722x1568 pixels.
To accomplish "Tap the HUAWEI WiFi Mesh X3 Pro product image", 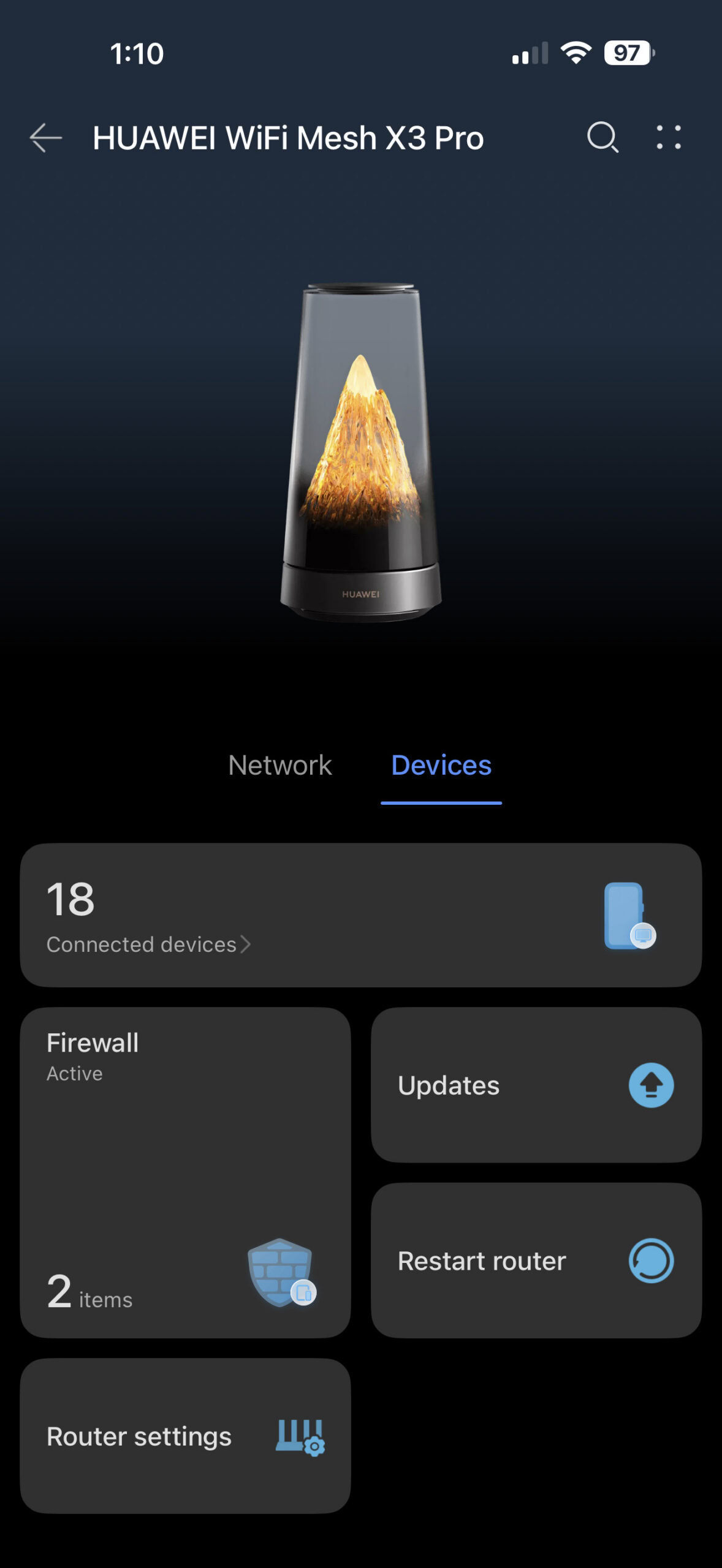I will (362, 447).
